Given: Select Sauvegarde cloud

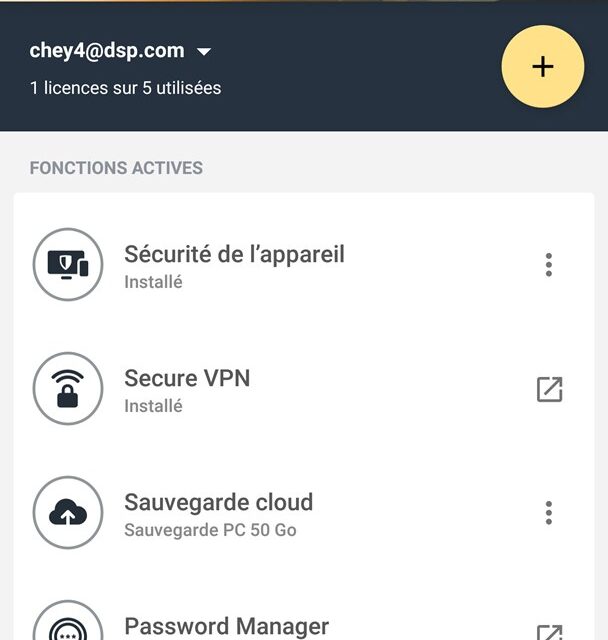Looking at the screenshot, I should click(218, 513).
